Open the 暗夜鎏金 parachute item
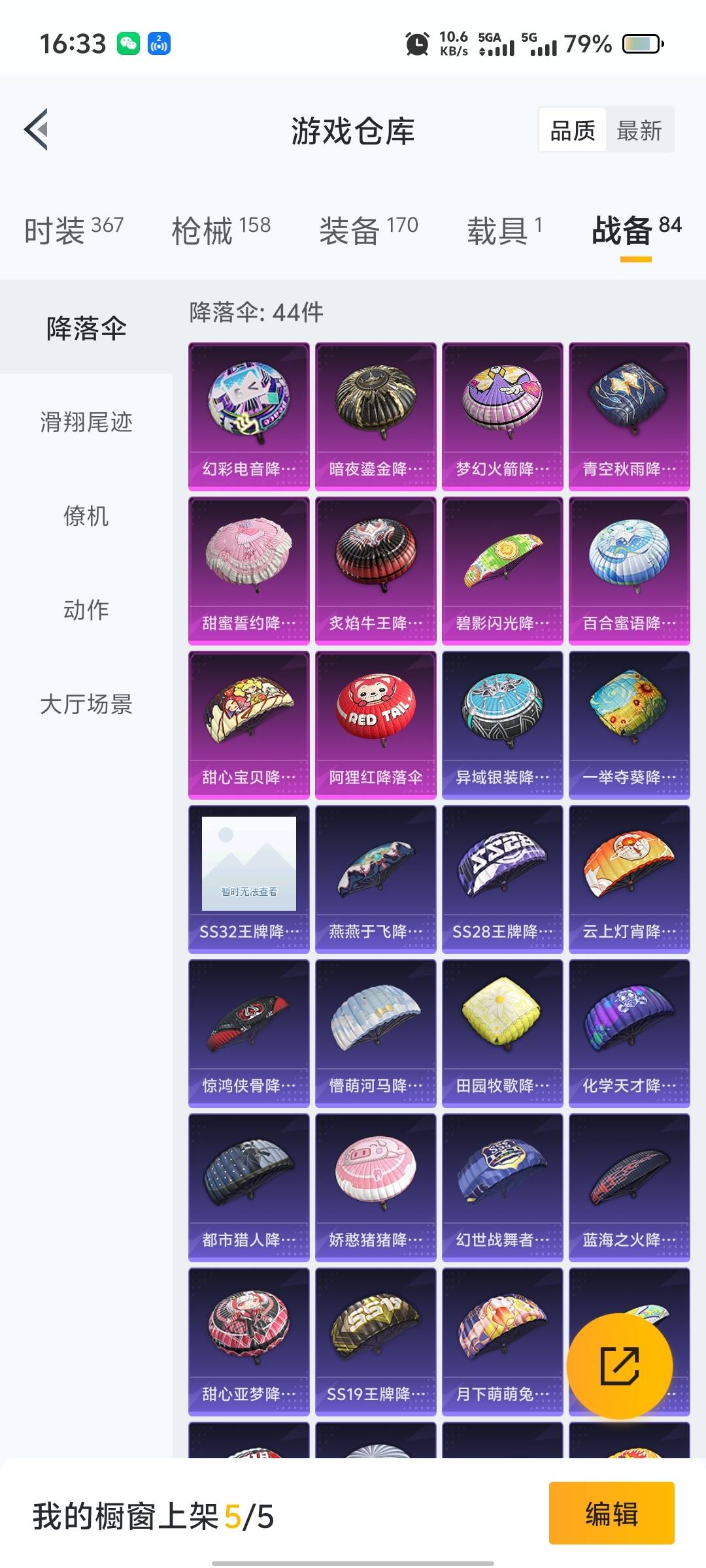The image size is (706, 1568). tap(375, 416)
